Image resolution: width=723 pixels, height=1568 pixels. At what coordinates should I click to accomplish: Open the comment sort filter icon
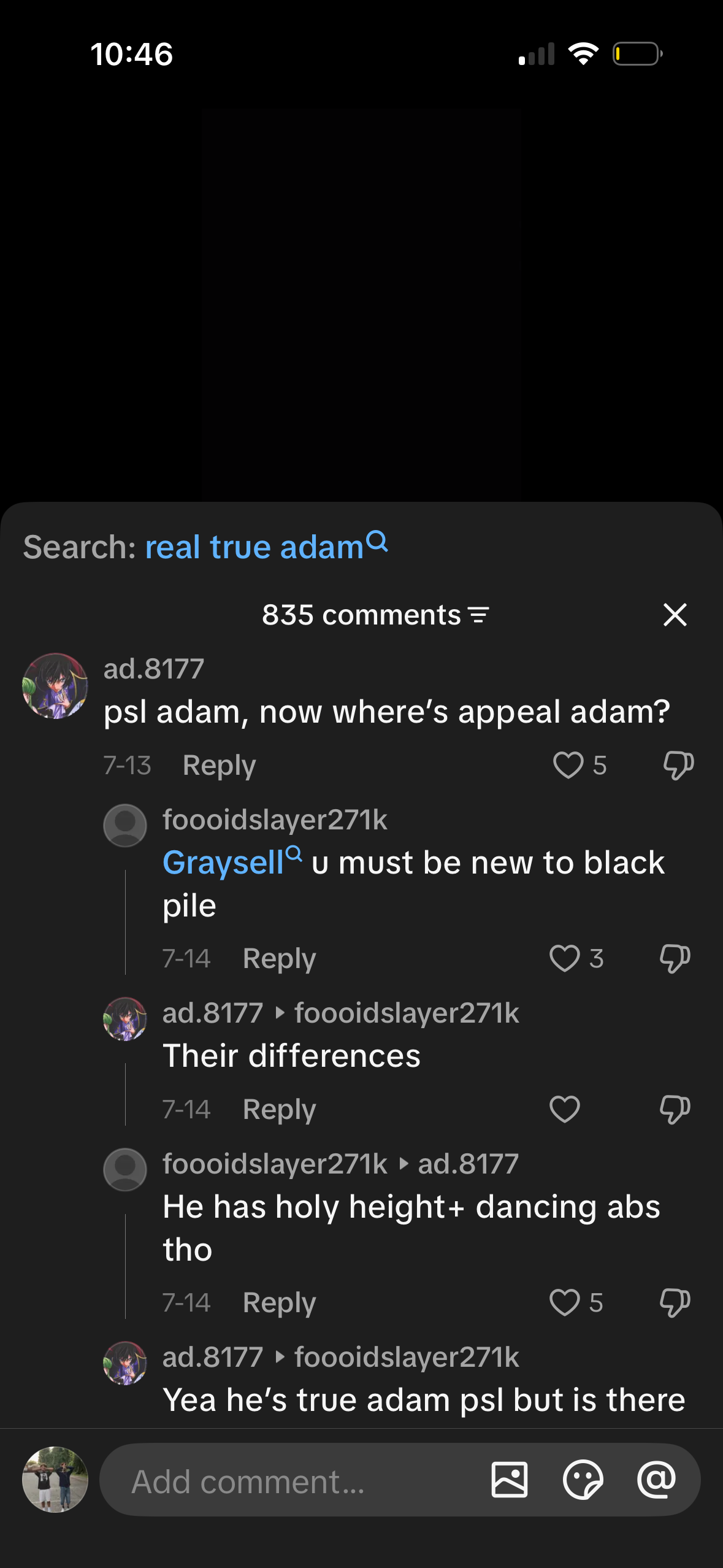click(x=478, y=615)
